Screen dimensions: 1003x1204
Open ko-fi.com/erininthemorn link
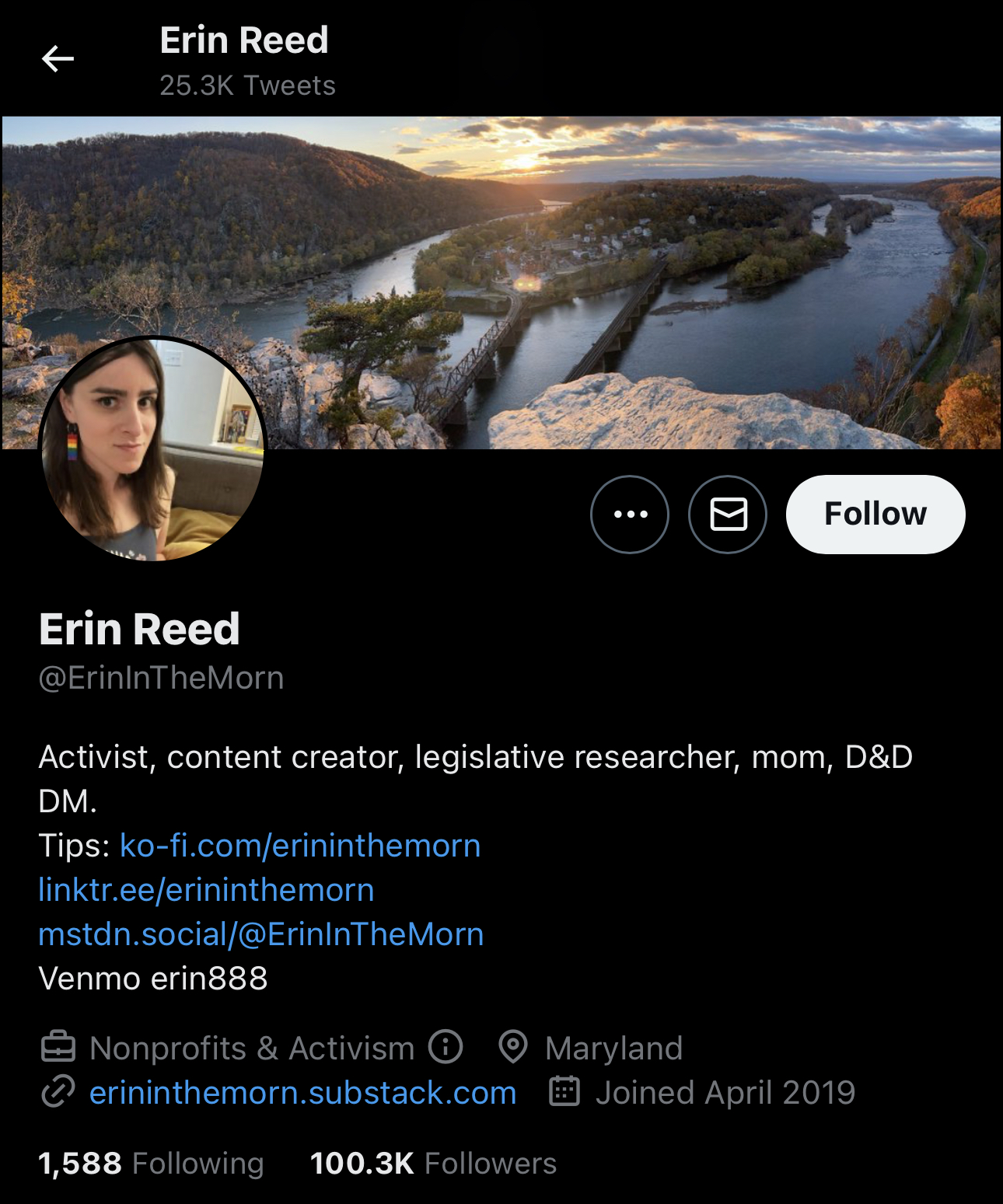pyautogui.click(x=300, y=846)
